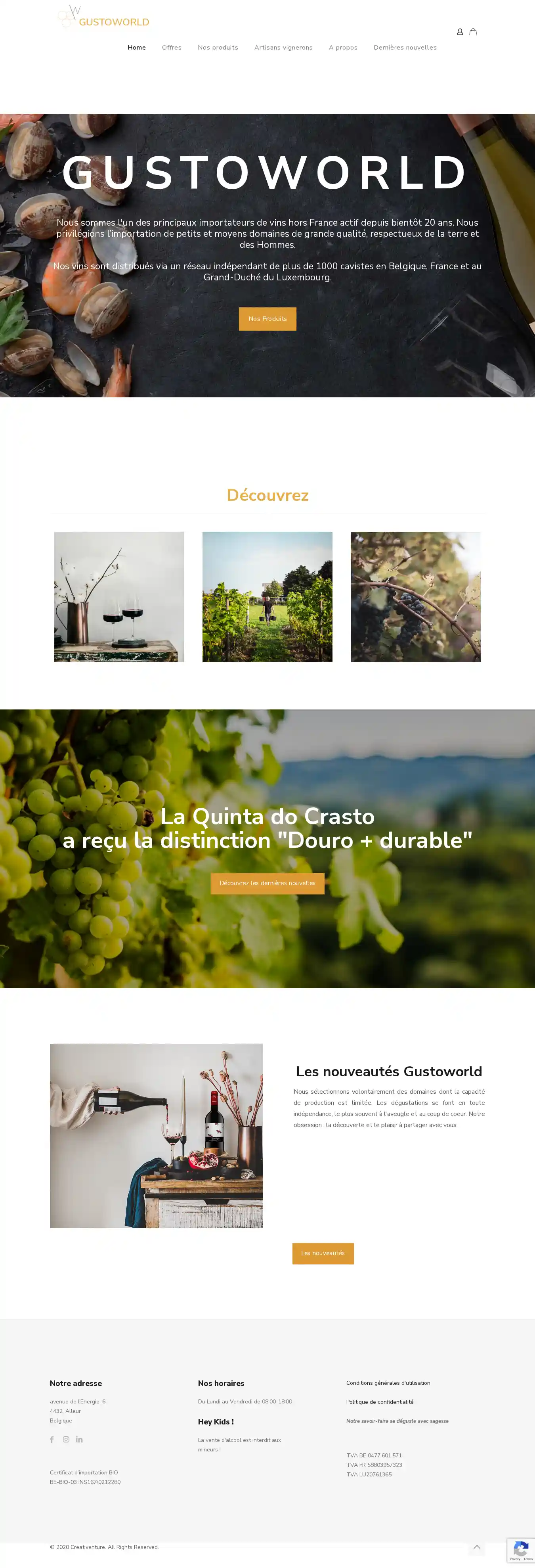Tap Découvrez les dernières nouvelles button
Image resolution: width=535 pixels, height=1568 pixels.
coord(267,883)
